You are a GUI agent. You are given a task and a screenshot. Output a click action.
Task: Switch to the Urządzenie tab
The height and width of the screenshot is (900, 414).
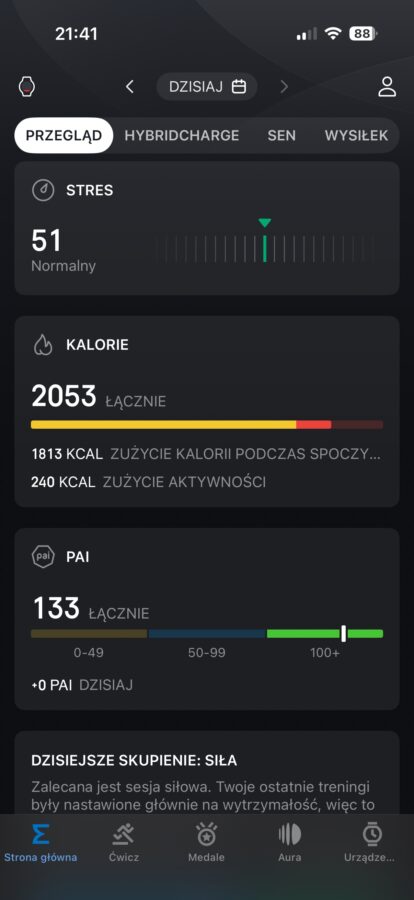pyautogui.click(x=370, y=842)
